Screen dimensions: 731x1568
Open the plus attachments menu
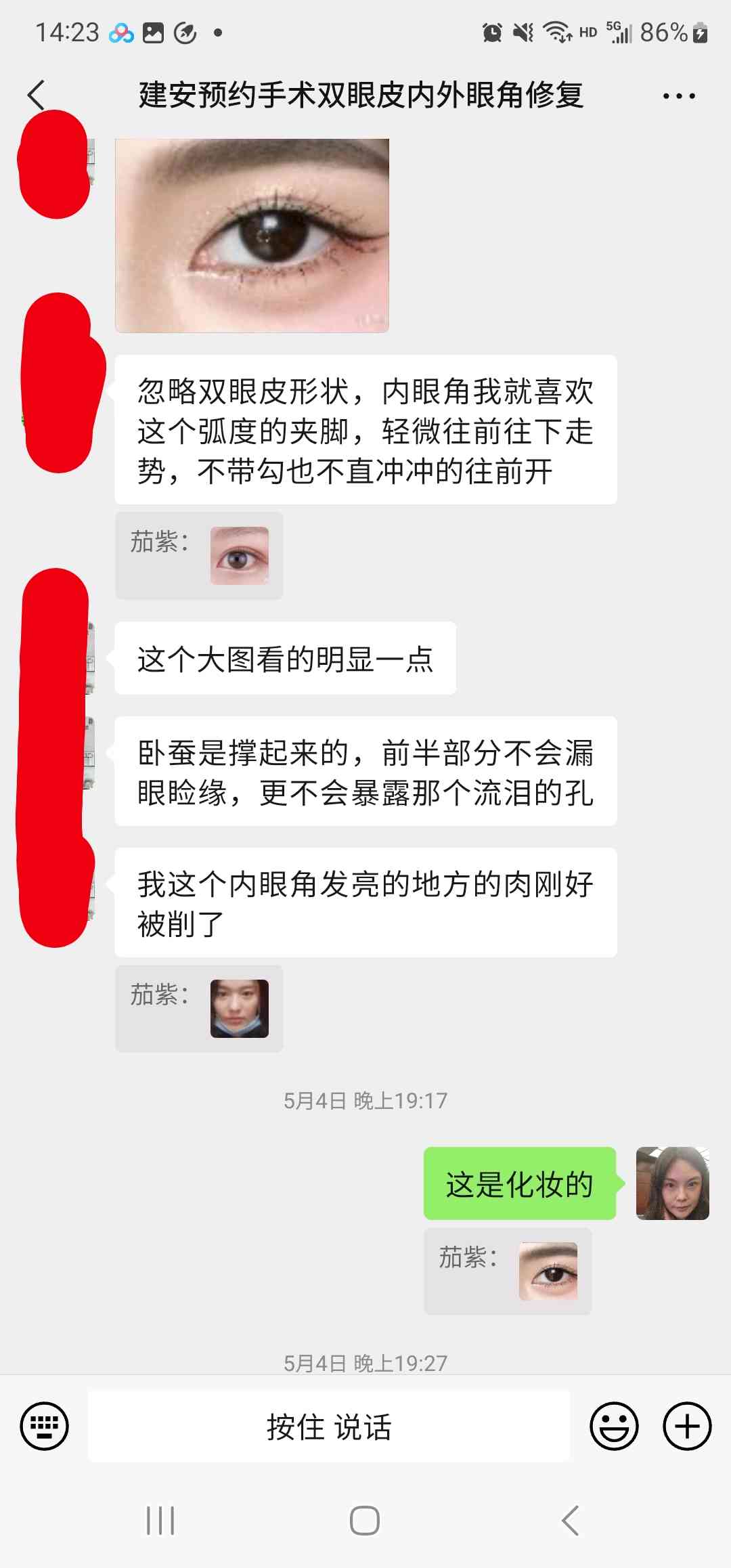tap(686, 1426)
